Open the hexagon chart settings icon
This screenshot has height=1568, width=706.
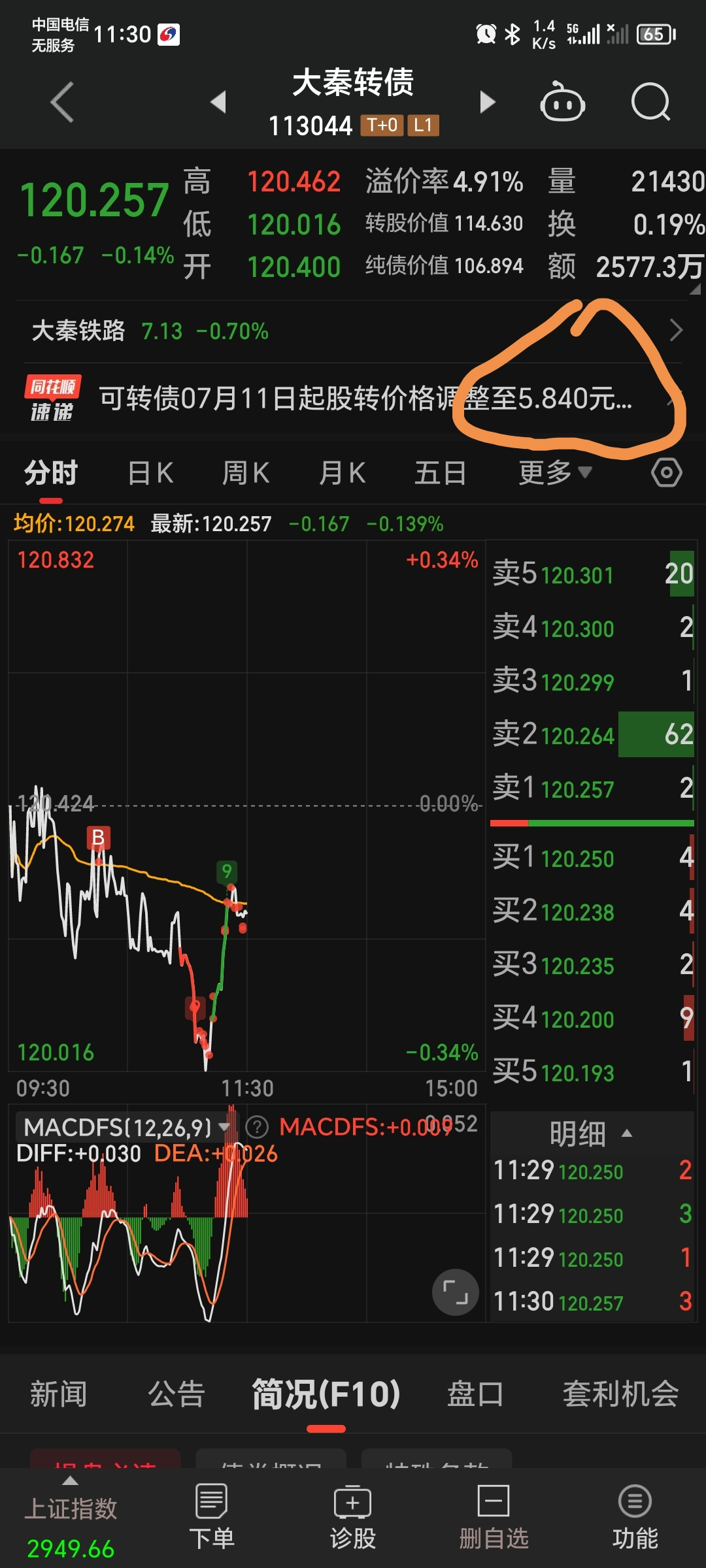click(667, 472)
